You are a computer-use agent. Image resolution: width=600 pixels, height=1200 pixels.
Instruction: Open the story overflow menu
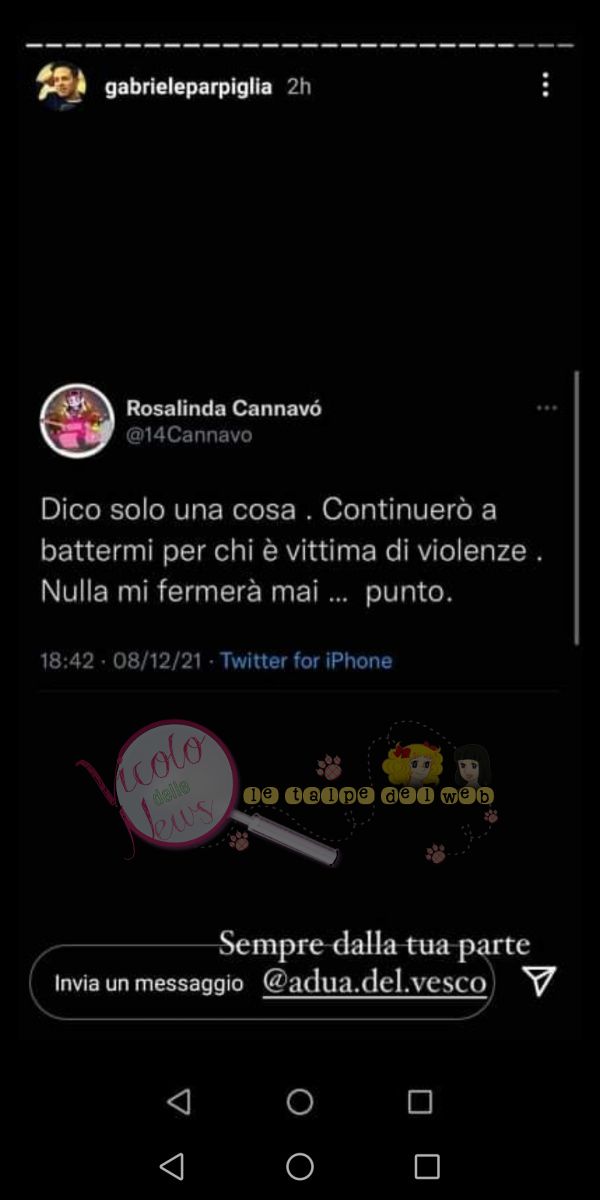[545, 85]
